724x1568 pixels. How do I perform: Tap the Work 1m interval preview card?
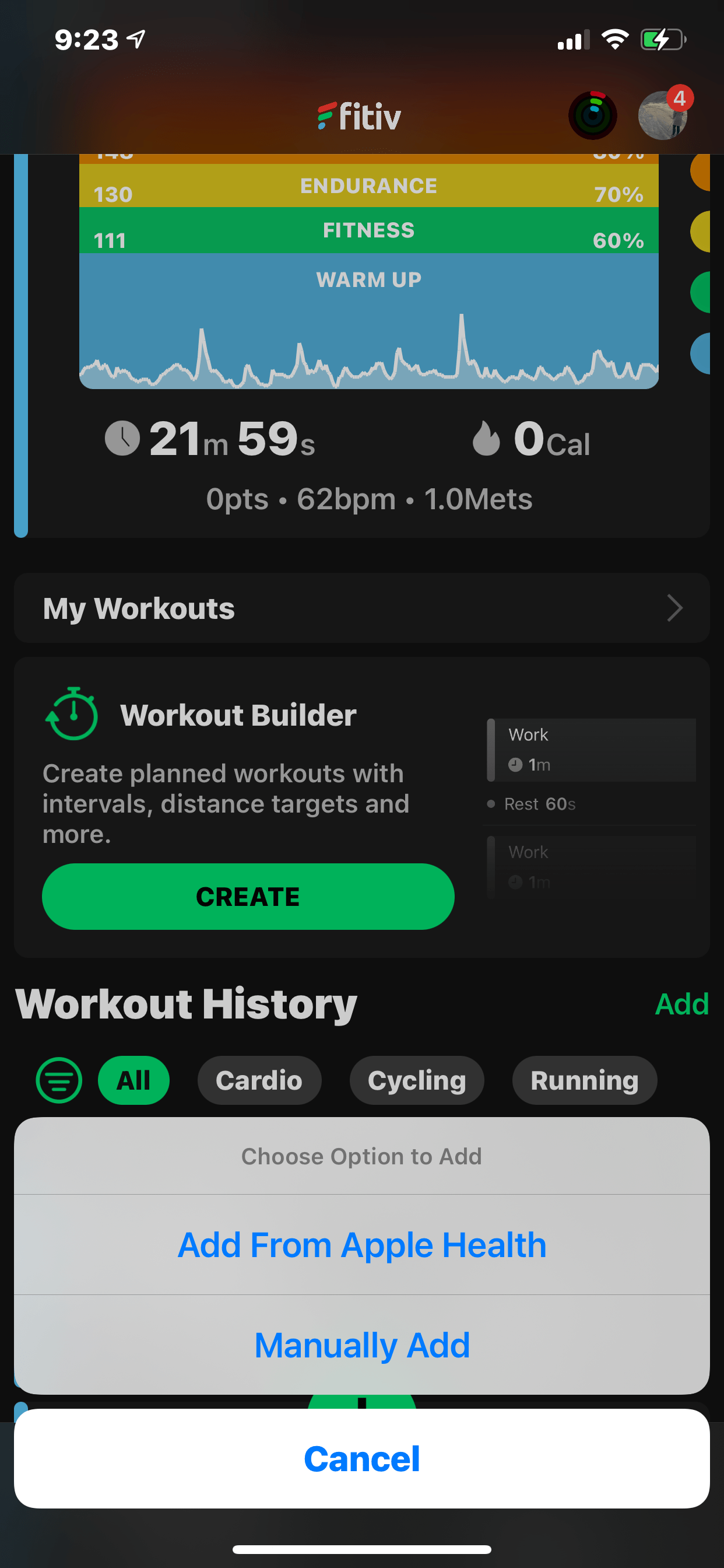590,750
